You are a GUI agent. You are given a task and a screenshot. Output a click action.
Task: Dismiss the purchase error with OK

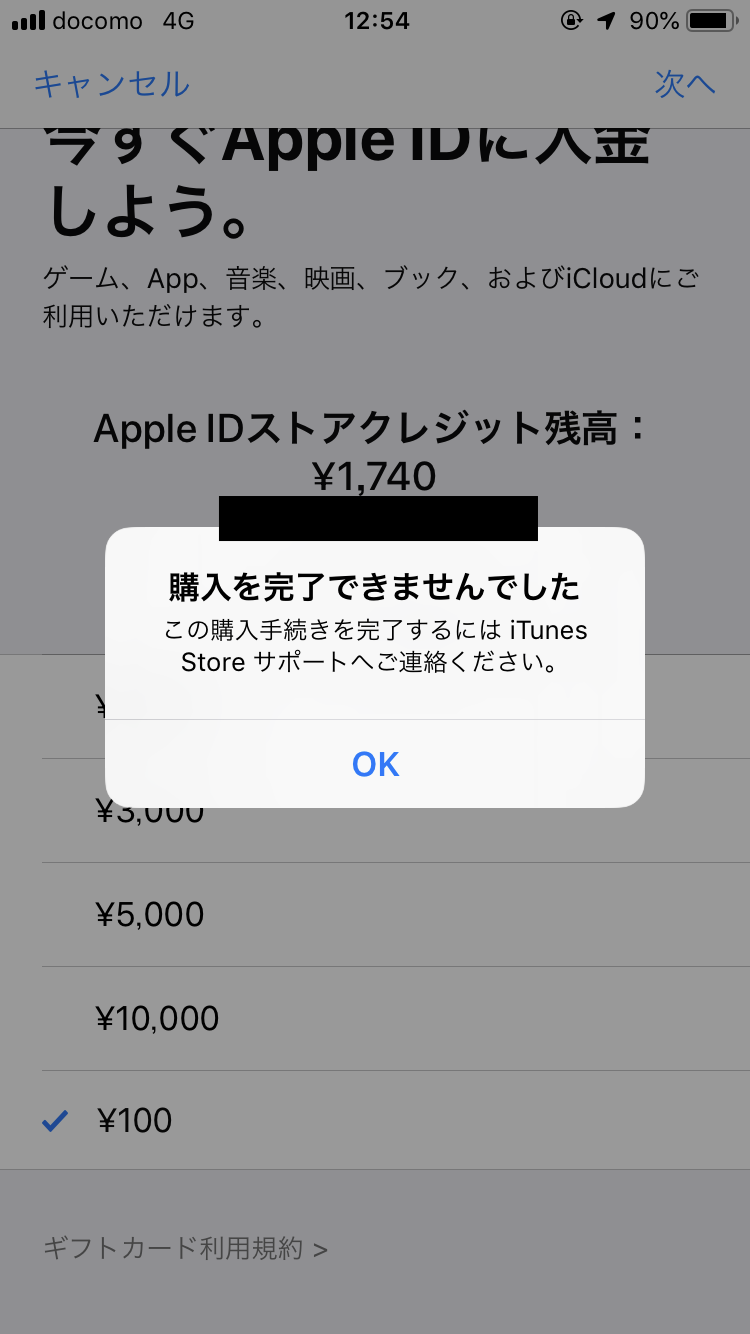375,764
